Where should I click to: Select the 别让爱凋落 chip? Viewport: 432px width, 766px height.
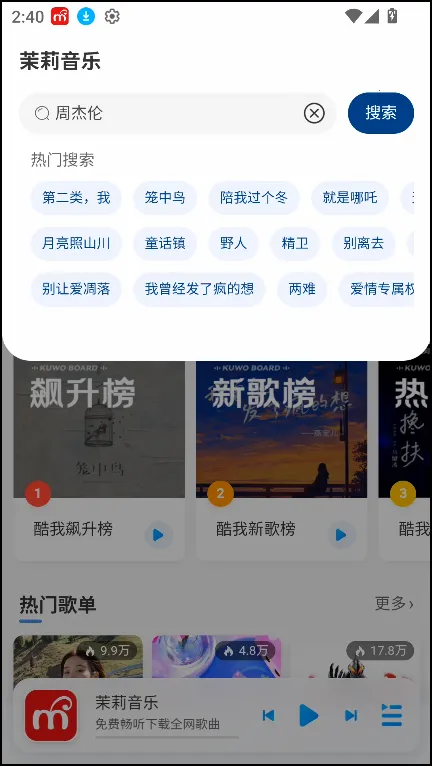[x=76, y=289]
